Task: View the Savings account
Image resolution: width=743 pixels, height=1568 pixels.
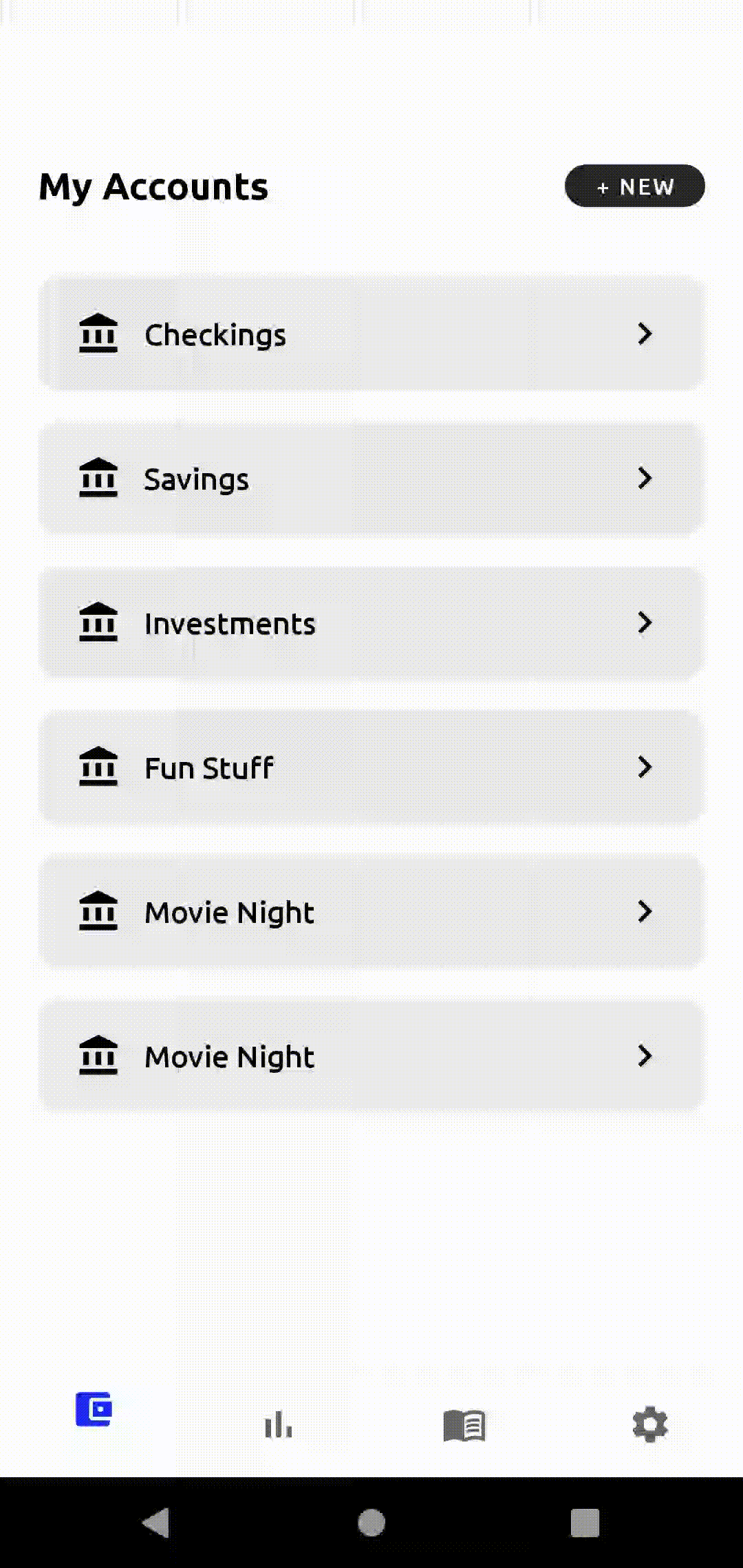Action: [371, 479]
